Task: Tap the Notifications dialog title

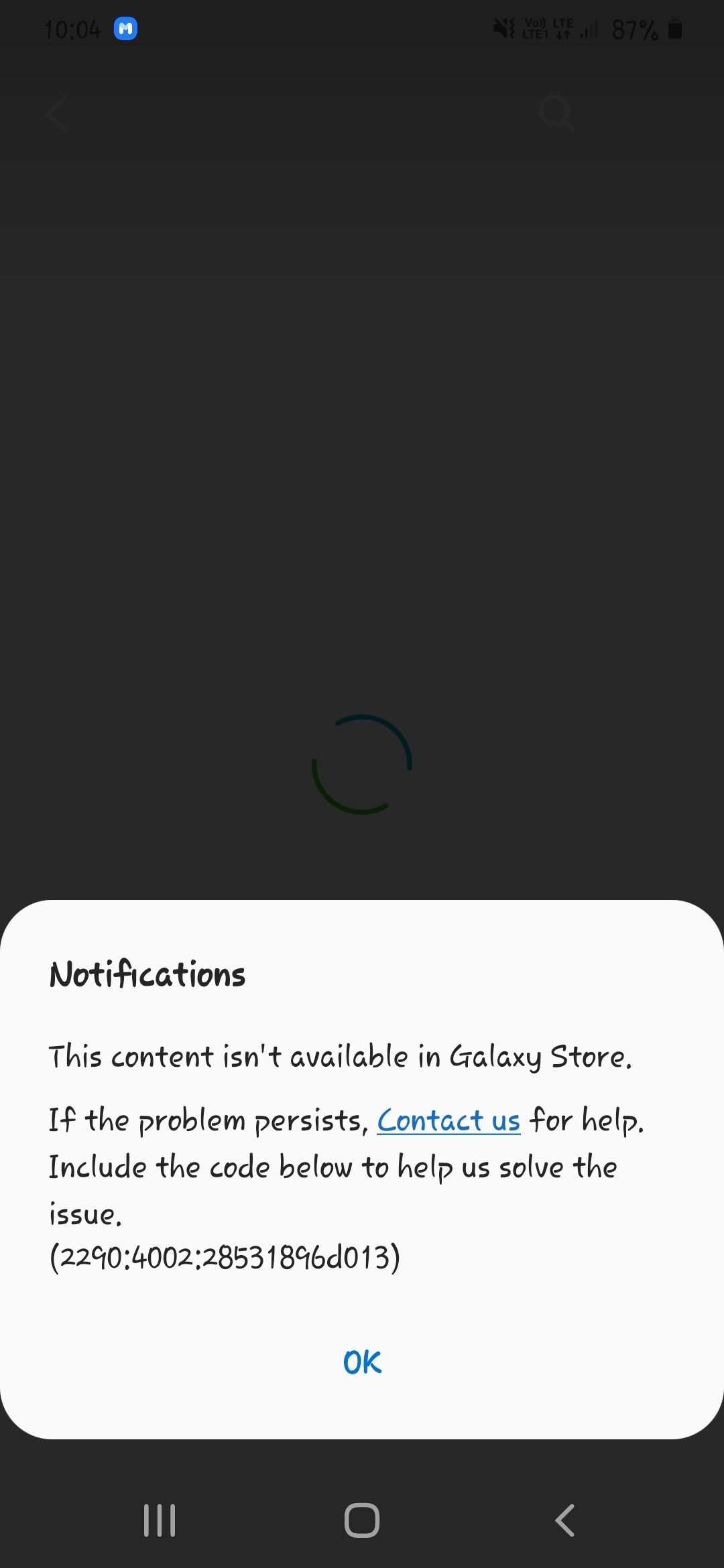Action: (147, 975)
